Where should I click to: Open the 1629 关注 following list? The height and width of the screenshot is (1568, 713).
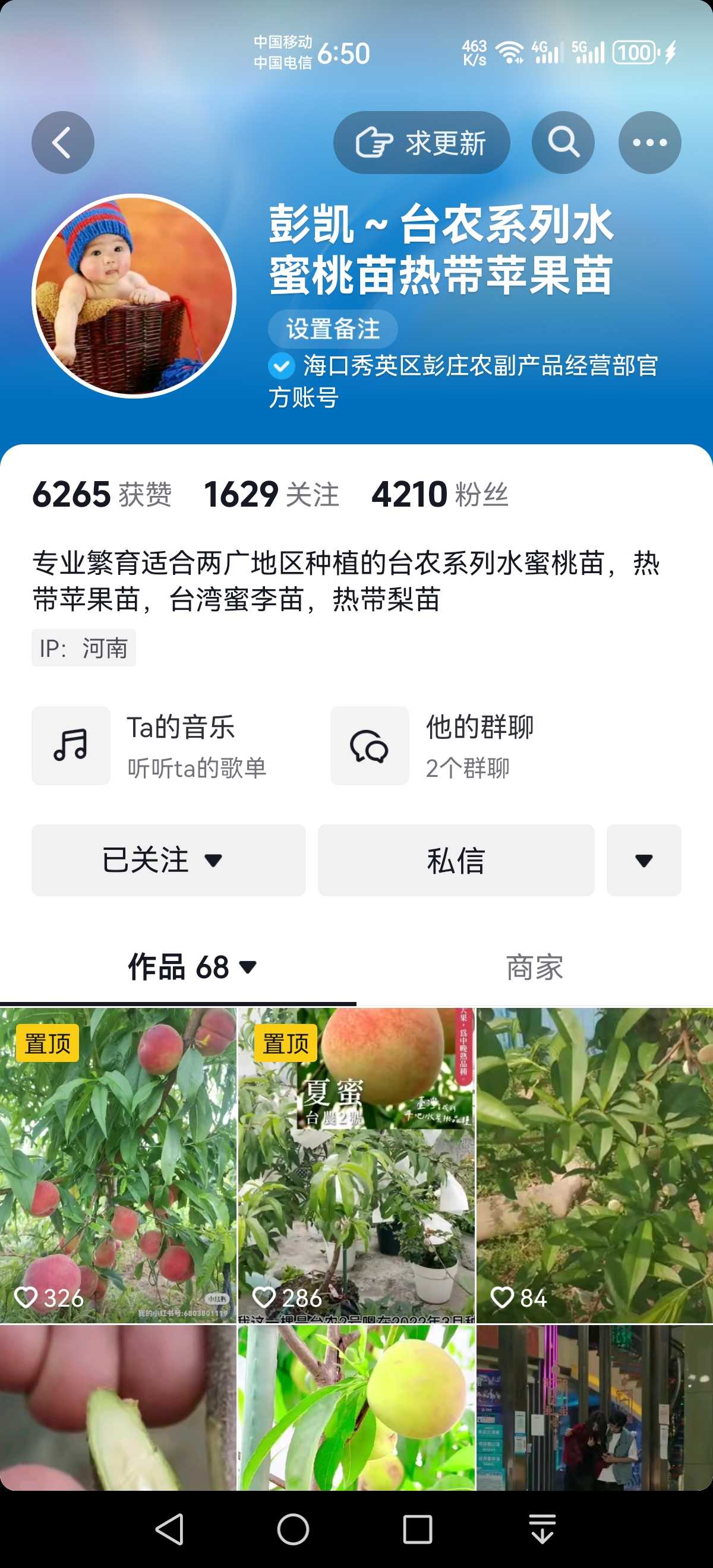point(271,494)
